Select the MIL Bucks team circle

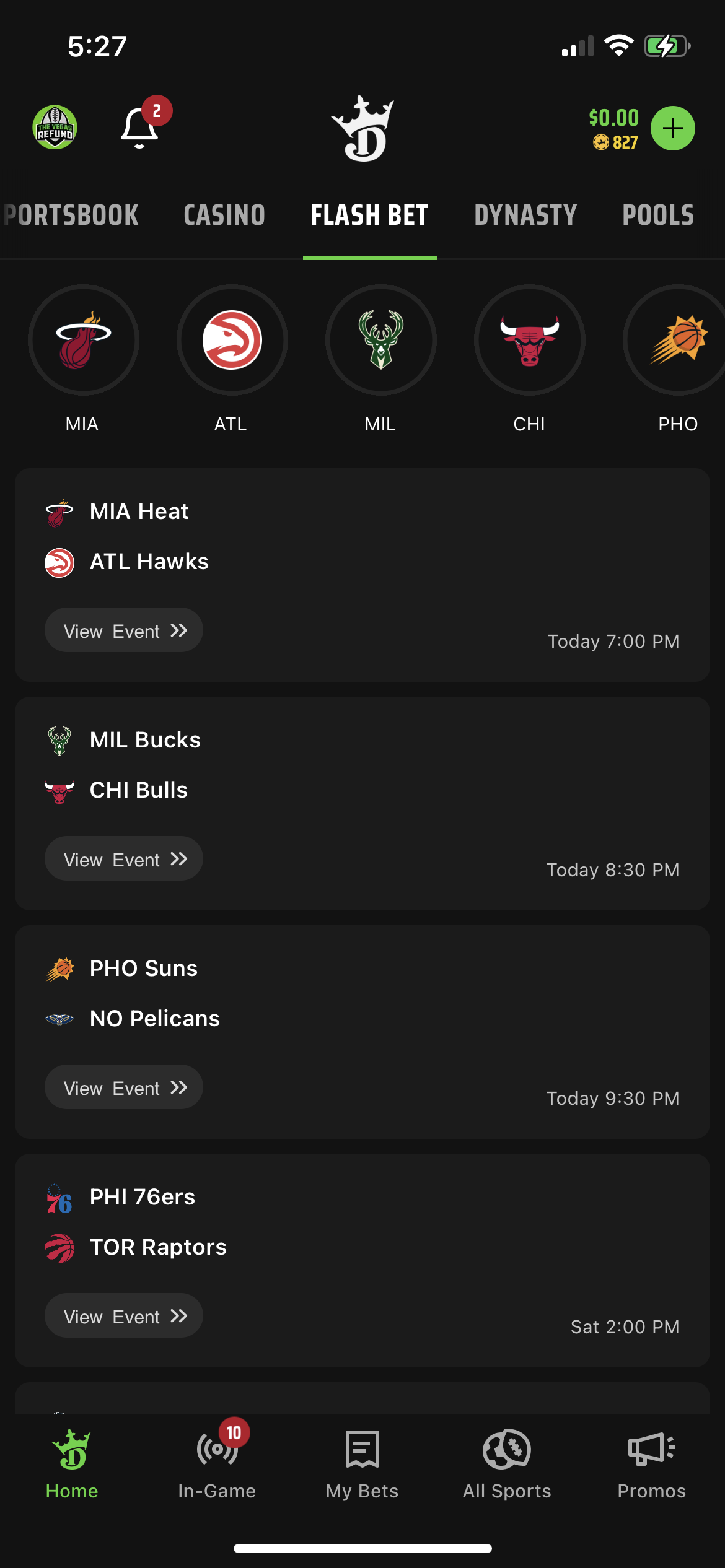coord(380,340)
